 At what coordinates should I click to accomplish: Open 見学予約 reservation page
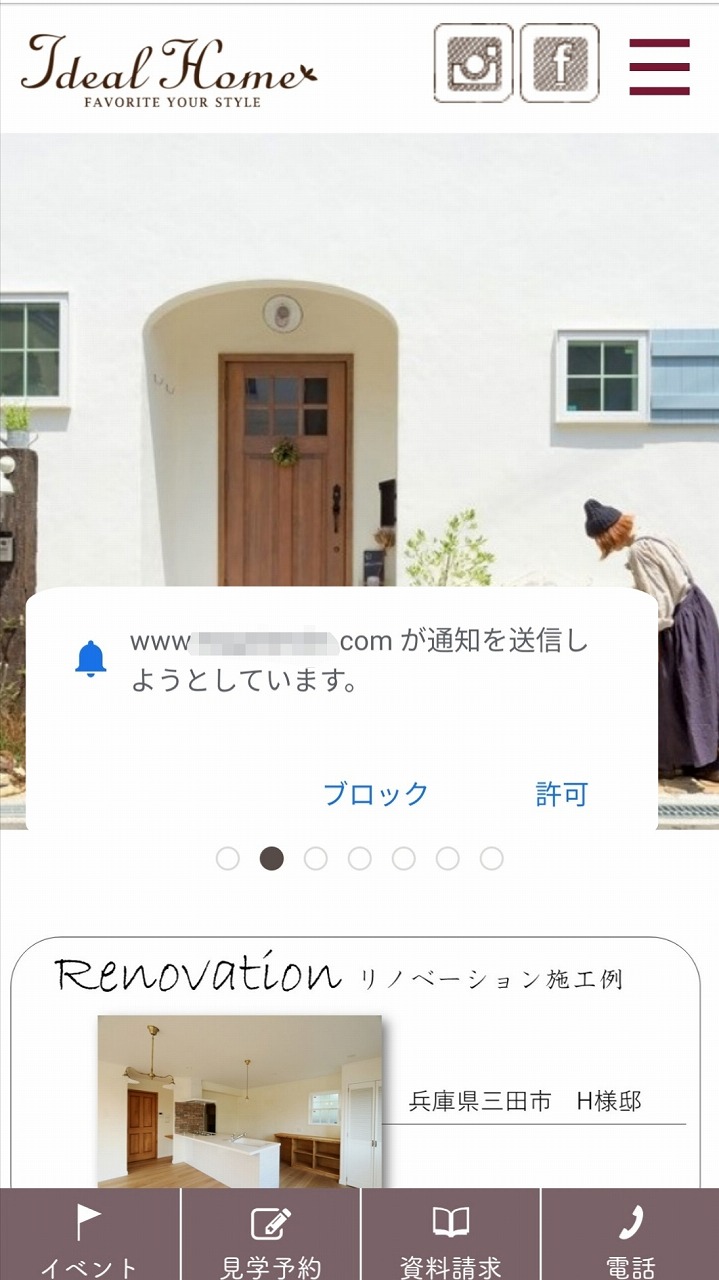coord(270,1238)
